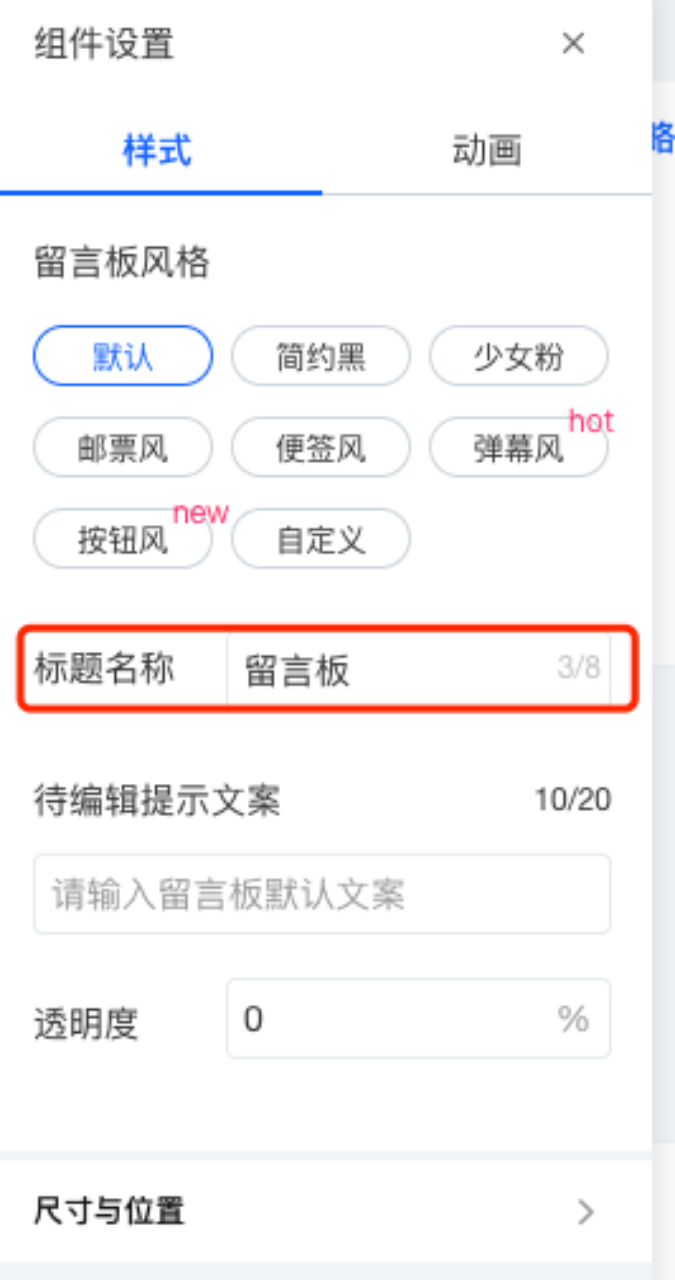Select the 自定义 custom style

(x=321, y=539)
